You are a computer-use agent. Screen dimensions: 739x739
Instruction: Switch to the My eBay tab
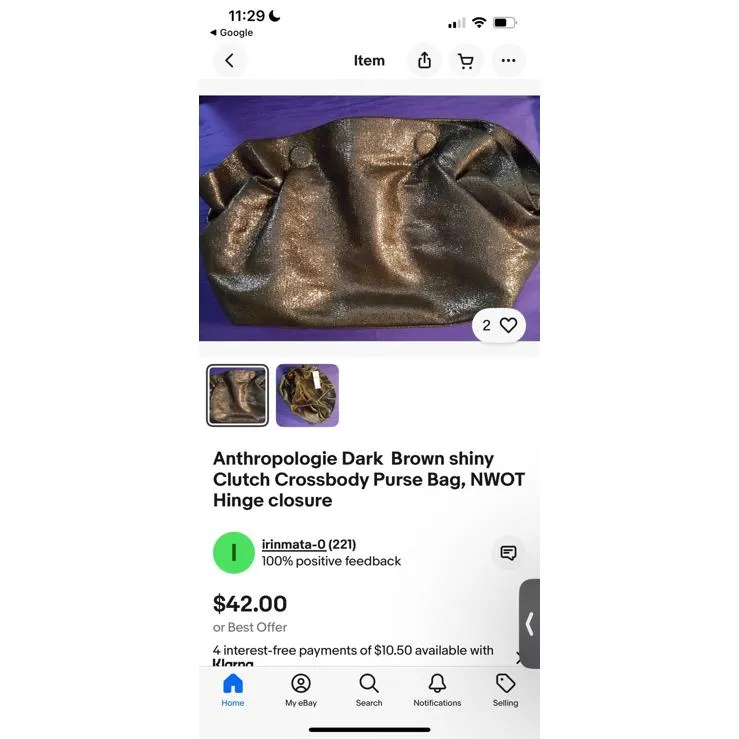tap(301, 690)
